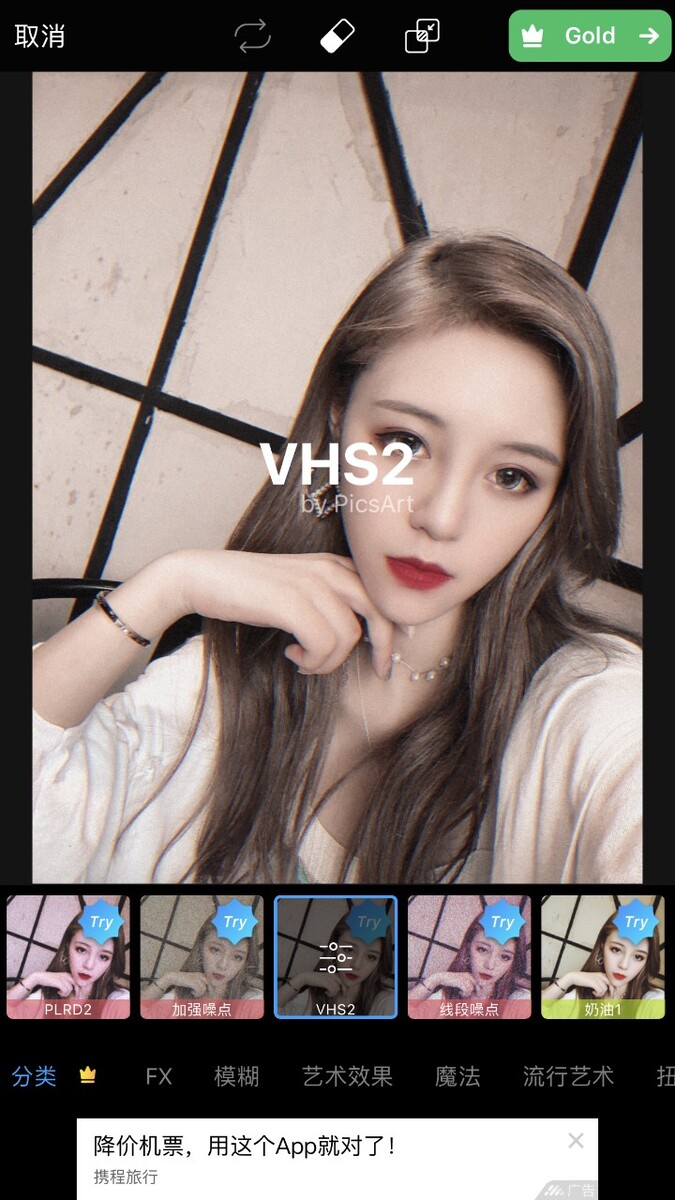Viewport: 675px width, 1200px height.
Task: Apply the 线段噪点 filter
Action: click(469, 956)
